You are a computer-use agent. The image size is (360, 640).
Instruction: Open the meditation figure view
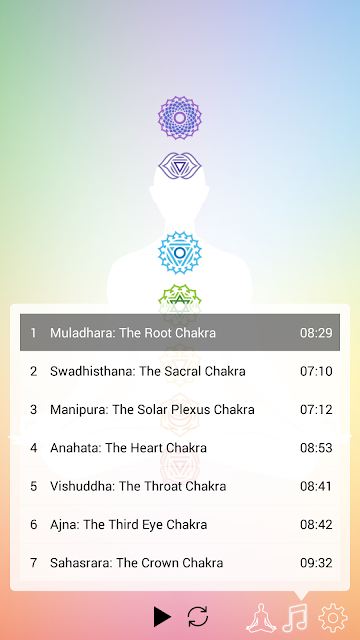coord(261,618)
